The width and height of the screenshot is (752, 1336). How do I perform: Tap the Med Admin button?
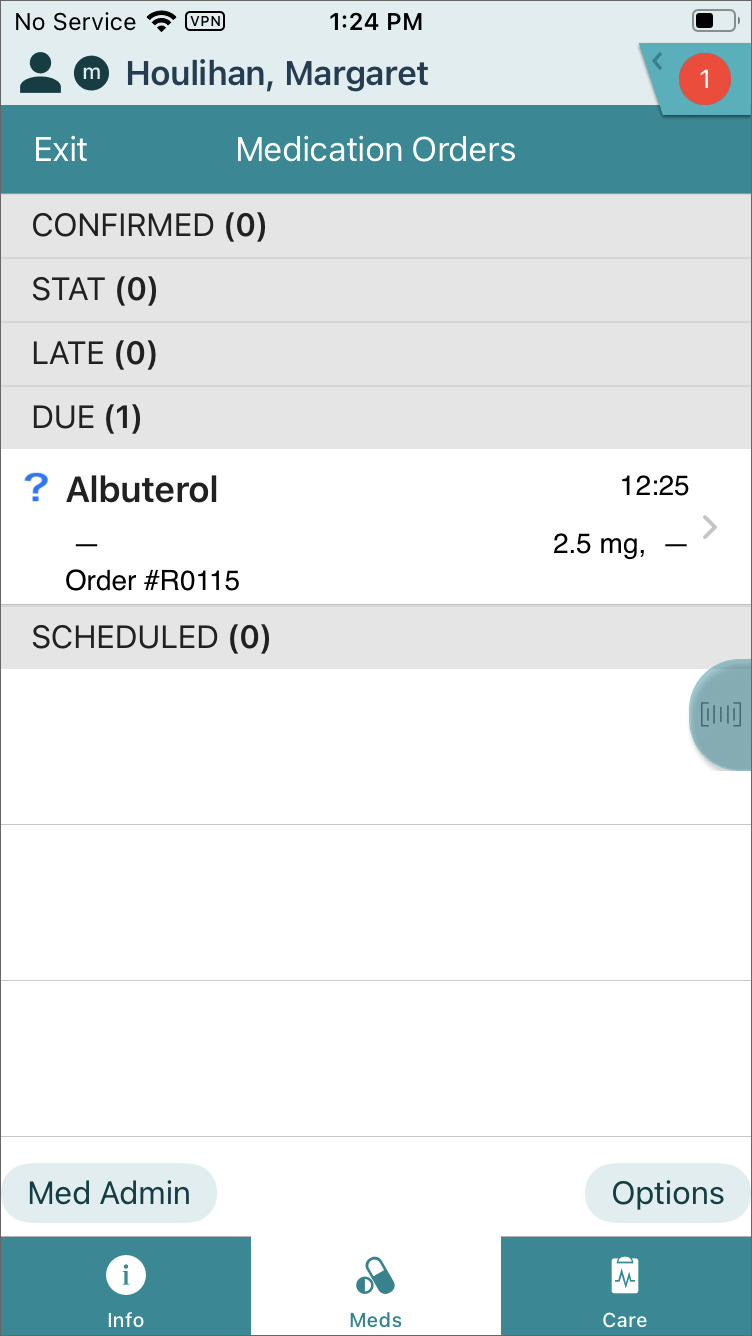(x=109, y=1192)
